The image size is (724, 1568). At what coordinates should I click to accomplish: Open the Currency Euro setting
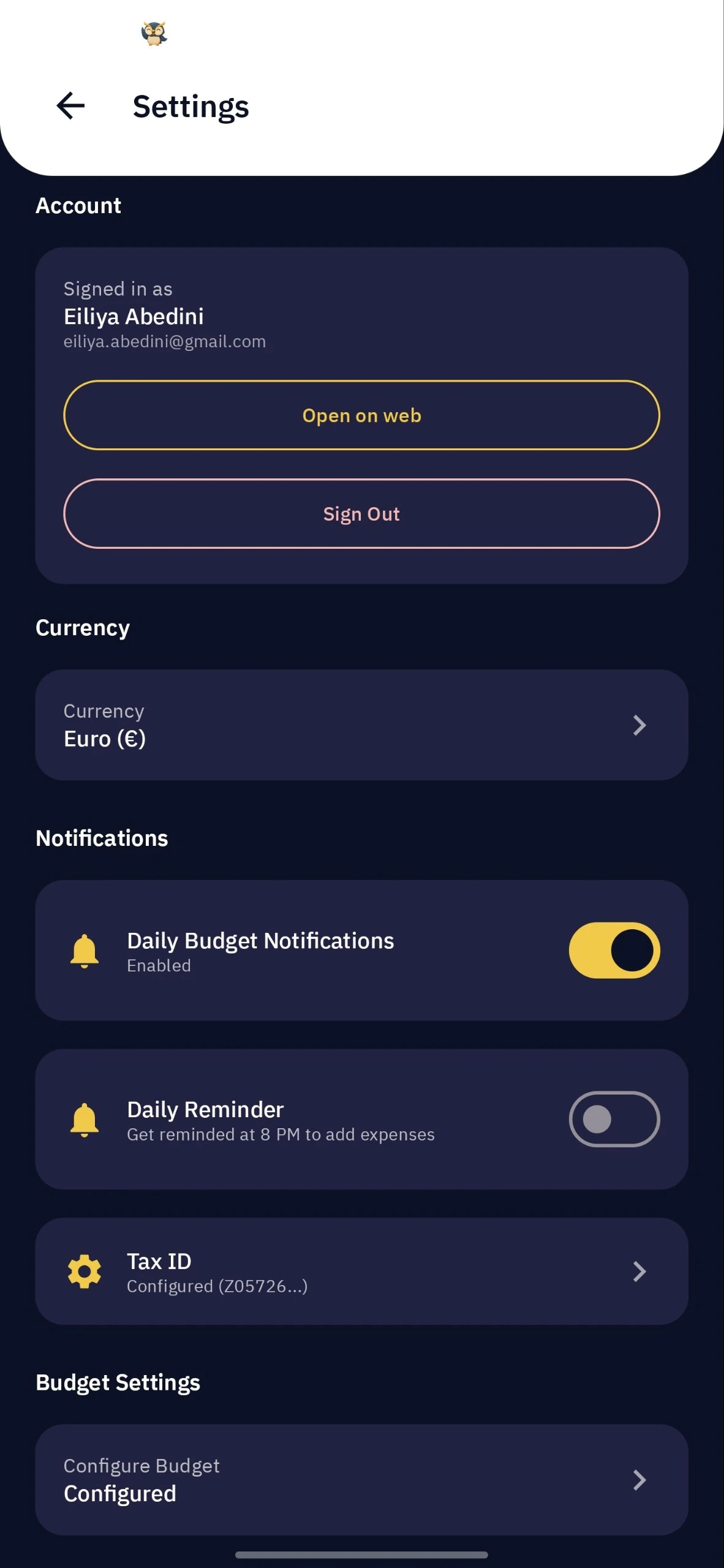point(361,725)
